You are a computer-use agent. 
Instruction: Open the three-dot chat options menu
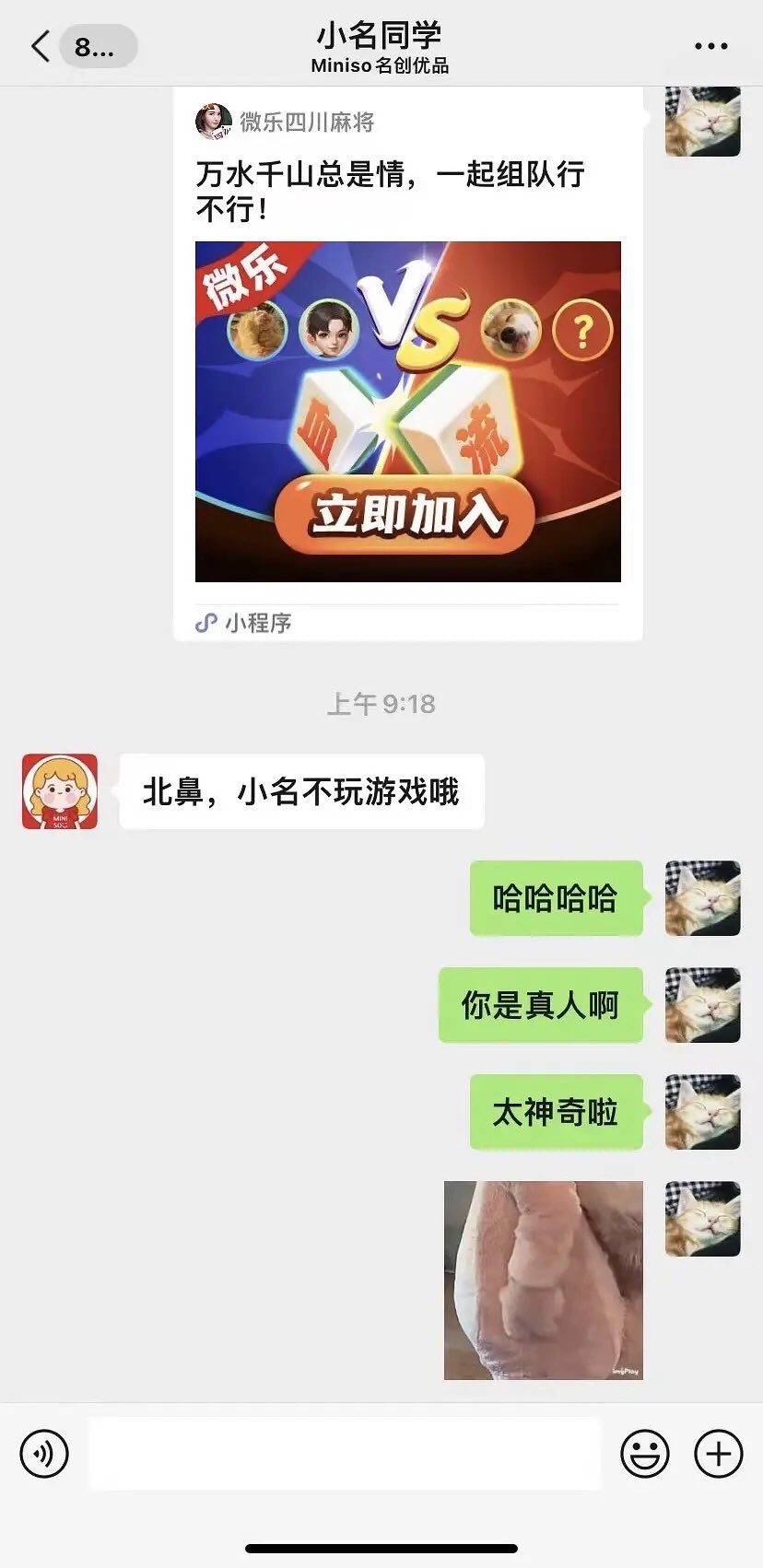click(710, 46)
